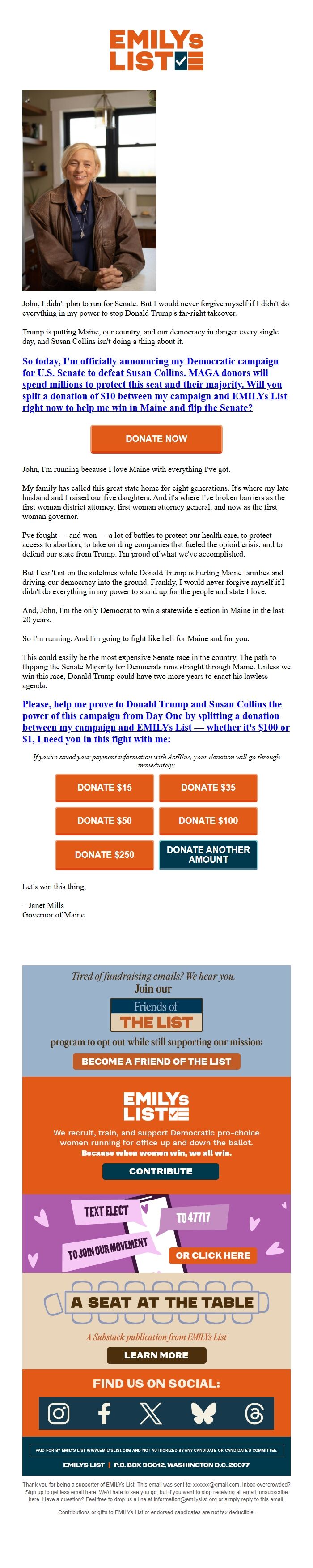Image resolution: width=313 pixels, height=1568 pixels.
Task: Open the X social profile
Action: coord(151,1413)
